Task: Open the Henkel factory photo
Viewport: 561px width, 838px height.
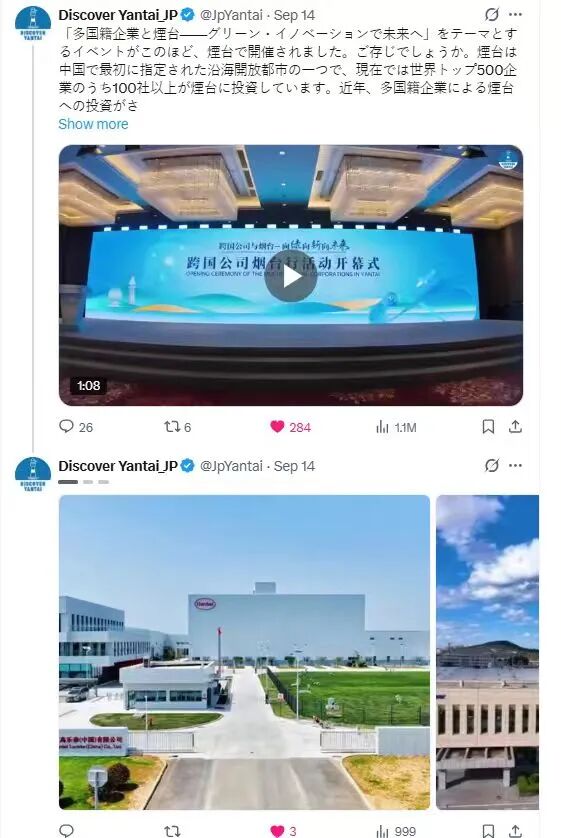Action: tap(244, 652)
